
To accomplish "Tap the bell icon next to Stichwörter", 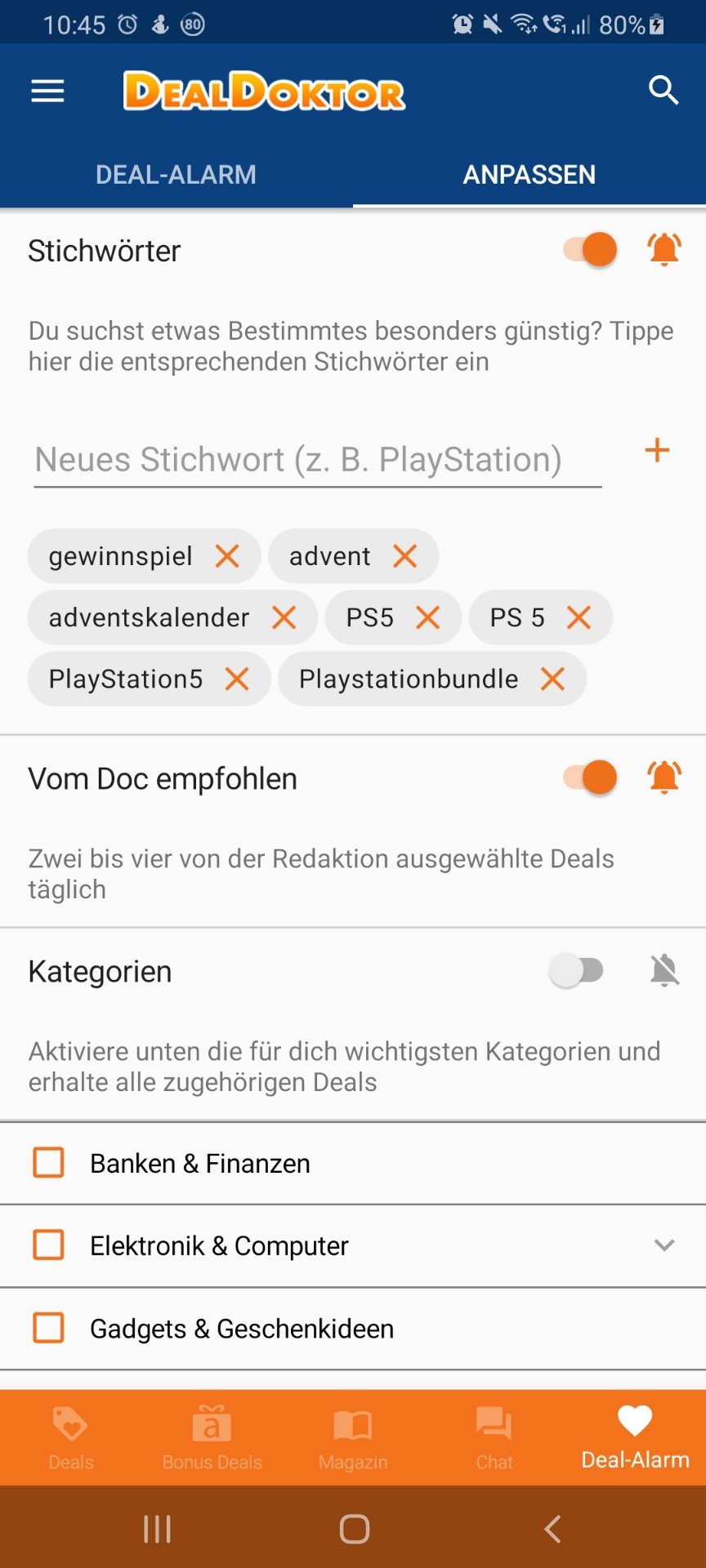I will coord(664,249).
